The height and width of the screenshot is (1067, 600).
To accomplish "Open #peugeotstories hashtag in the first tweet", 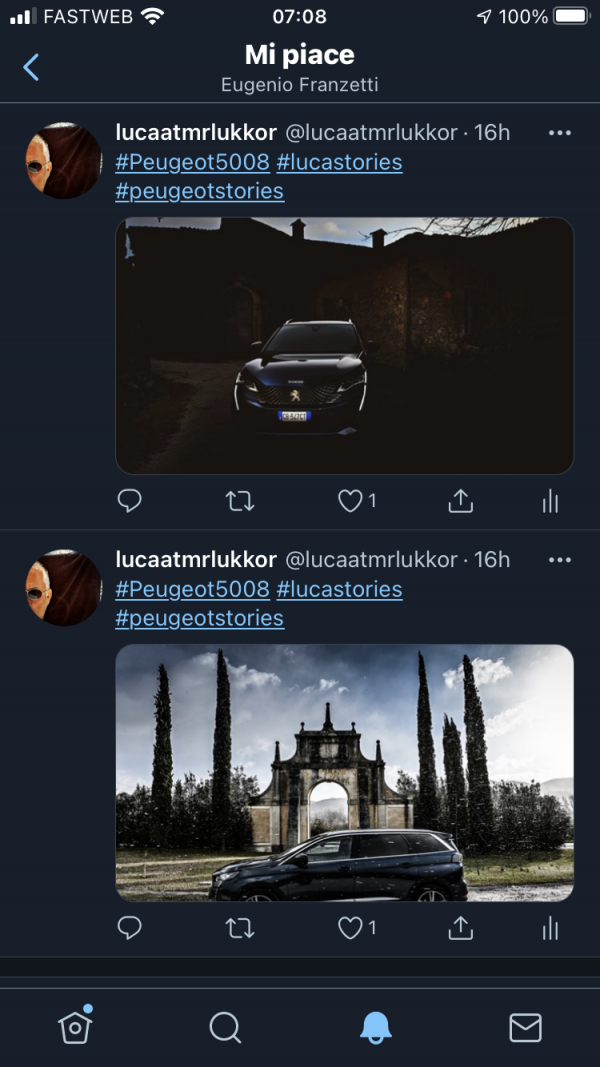I will [x=199, y=191].
